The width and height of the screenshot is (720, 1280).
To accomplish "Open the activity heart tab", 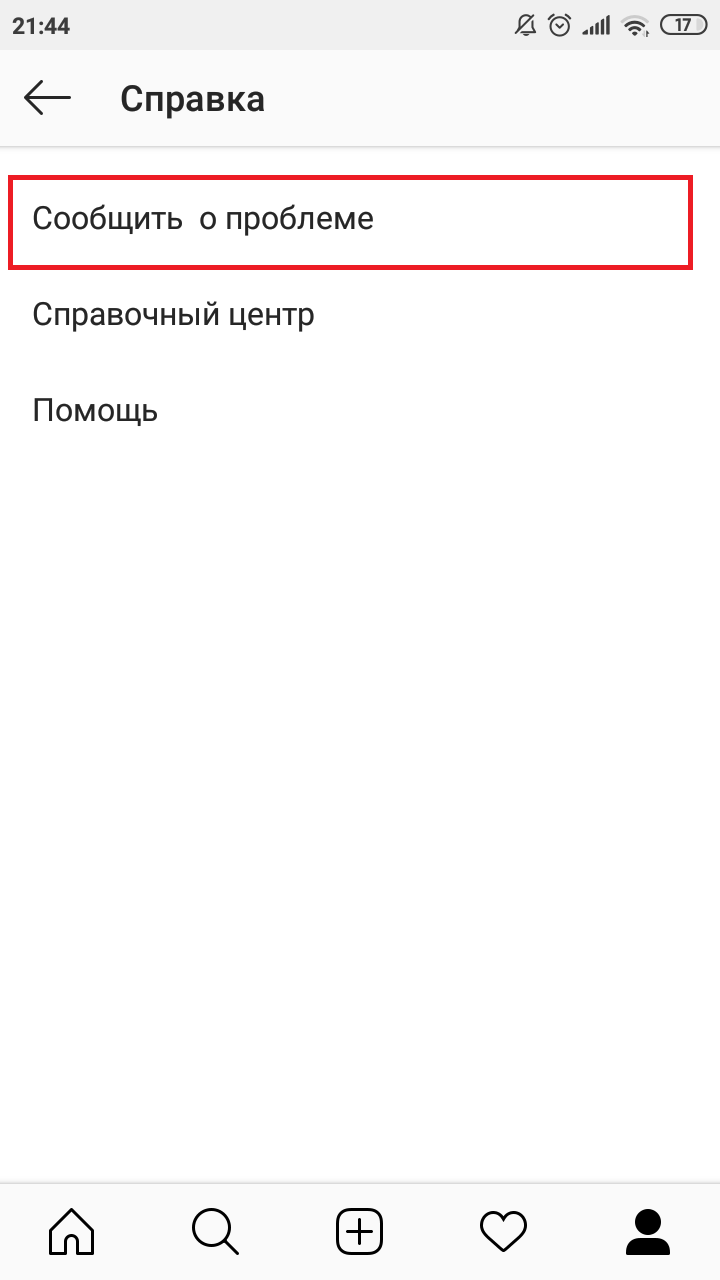I will 504,1231.
